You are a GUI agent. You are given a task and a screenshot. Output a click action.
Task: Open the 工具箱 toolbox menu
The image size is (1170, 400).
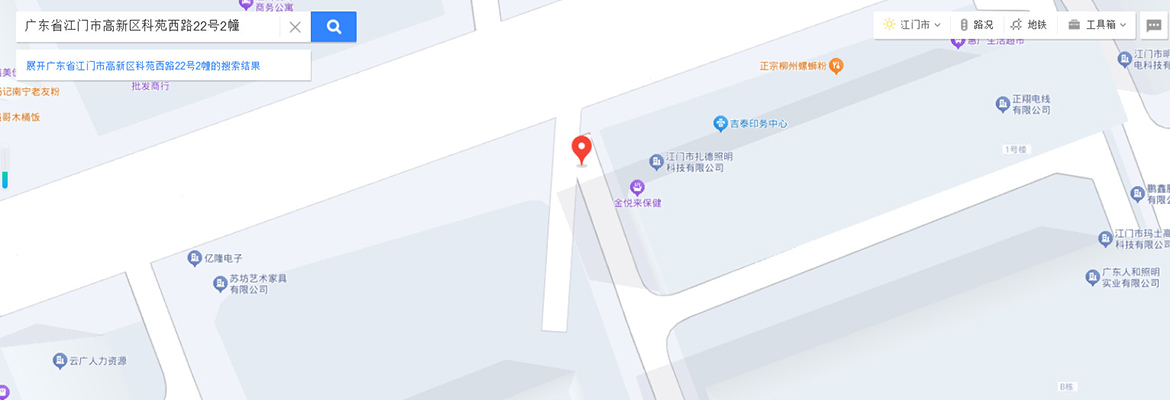coord(1096,25)
